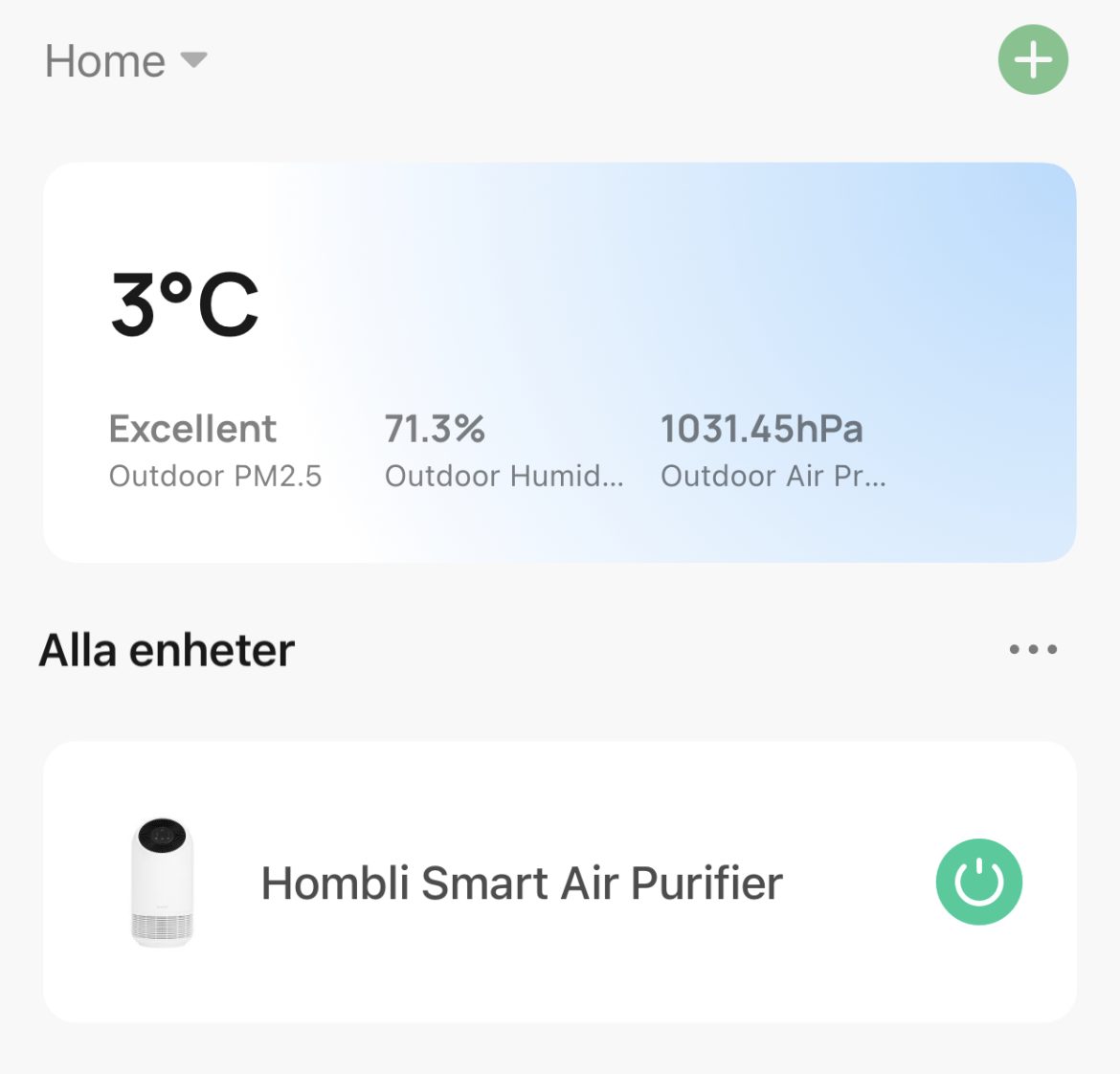Open the Alla enheter more options menu
1120x1074 pixels.
coord(1033,649)
